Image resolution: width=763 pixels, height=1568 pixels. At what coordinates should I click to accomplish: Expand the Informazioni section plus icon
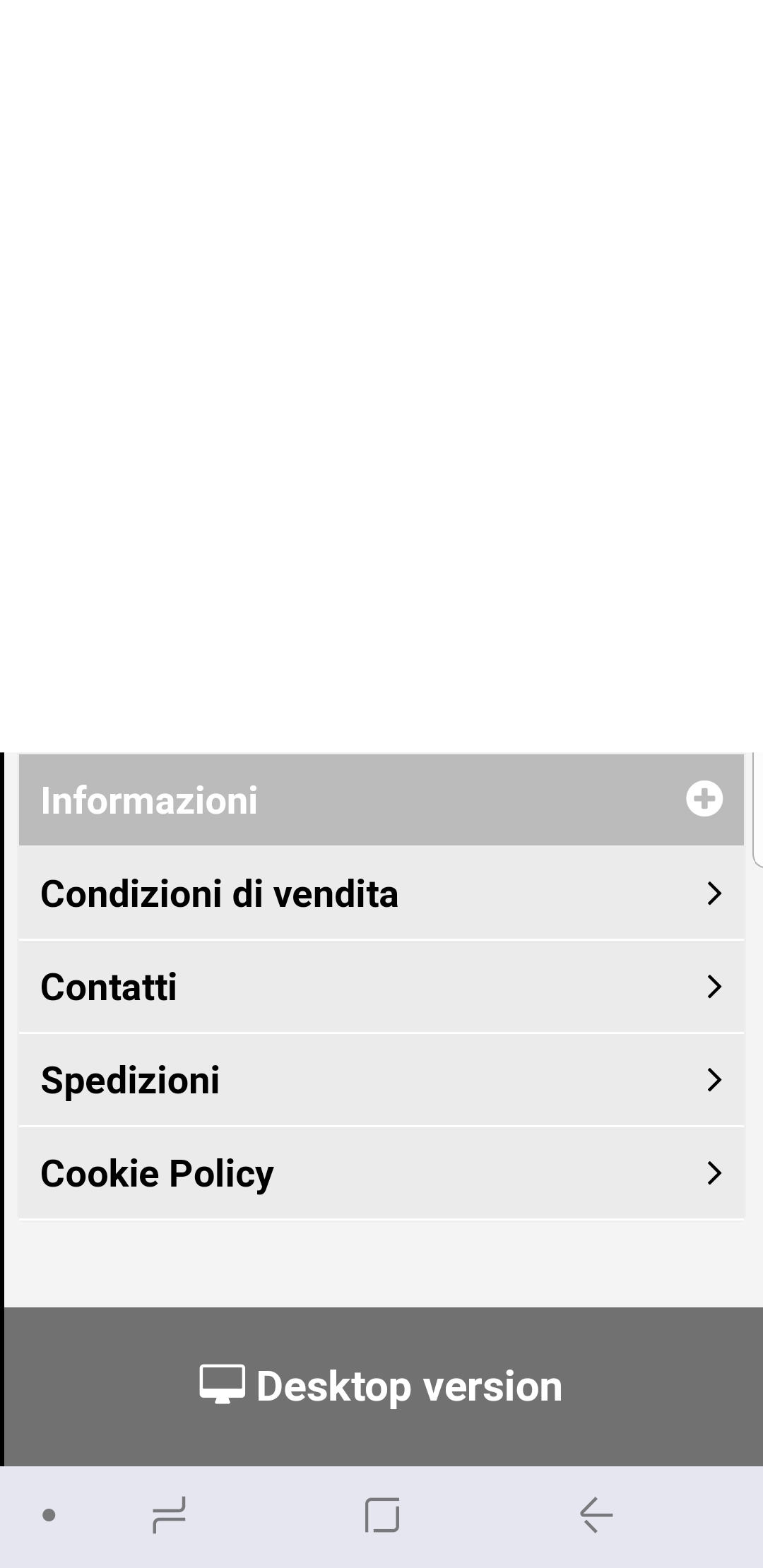tap(704, 799)
